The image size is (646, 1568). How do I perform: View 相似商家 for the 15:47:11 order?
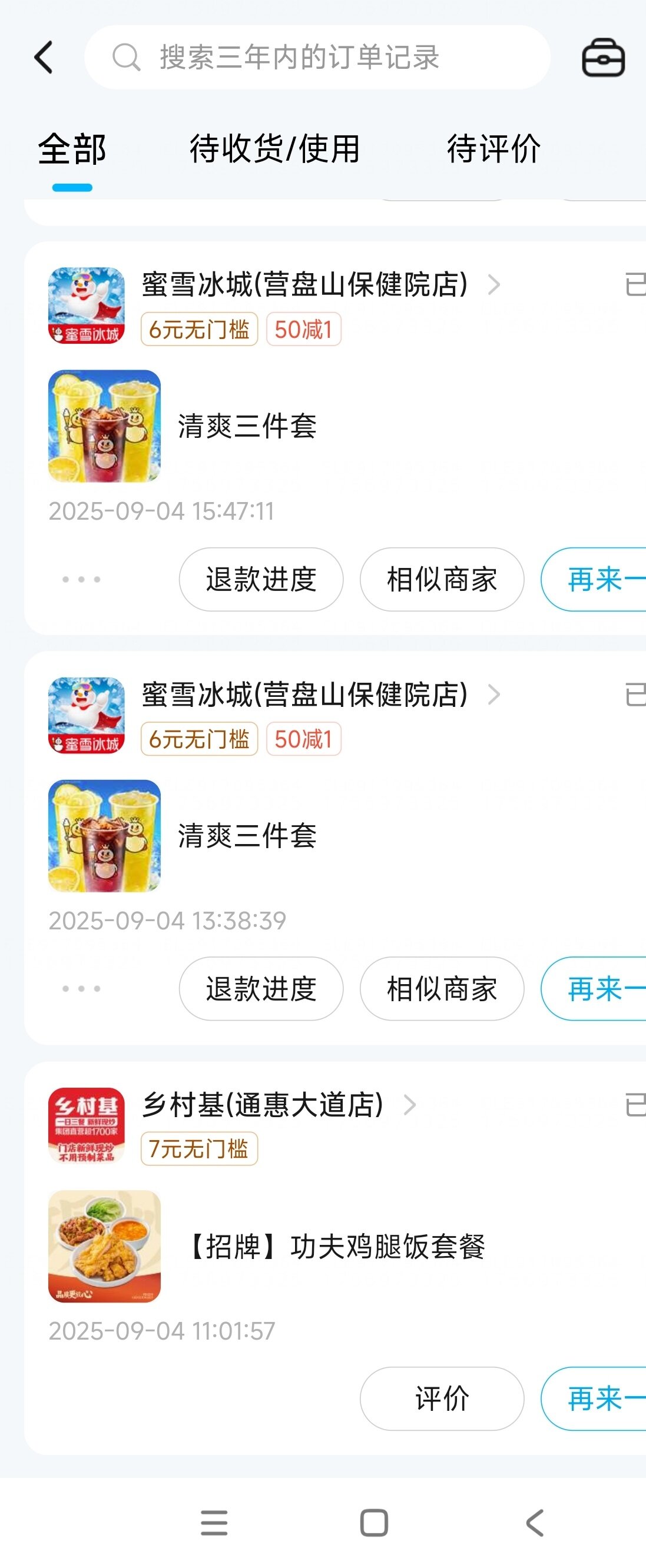442,579
